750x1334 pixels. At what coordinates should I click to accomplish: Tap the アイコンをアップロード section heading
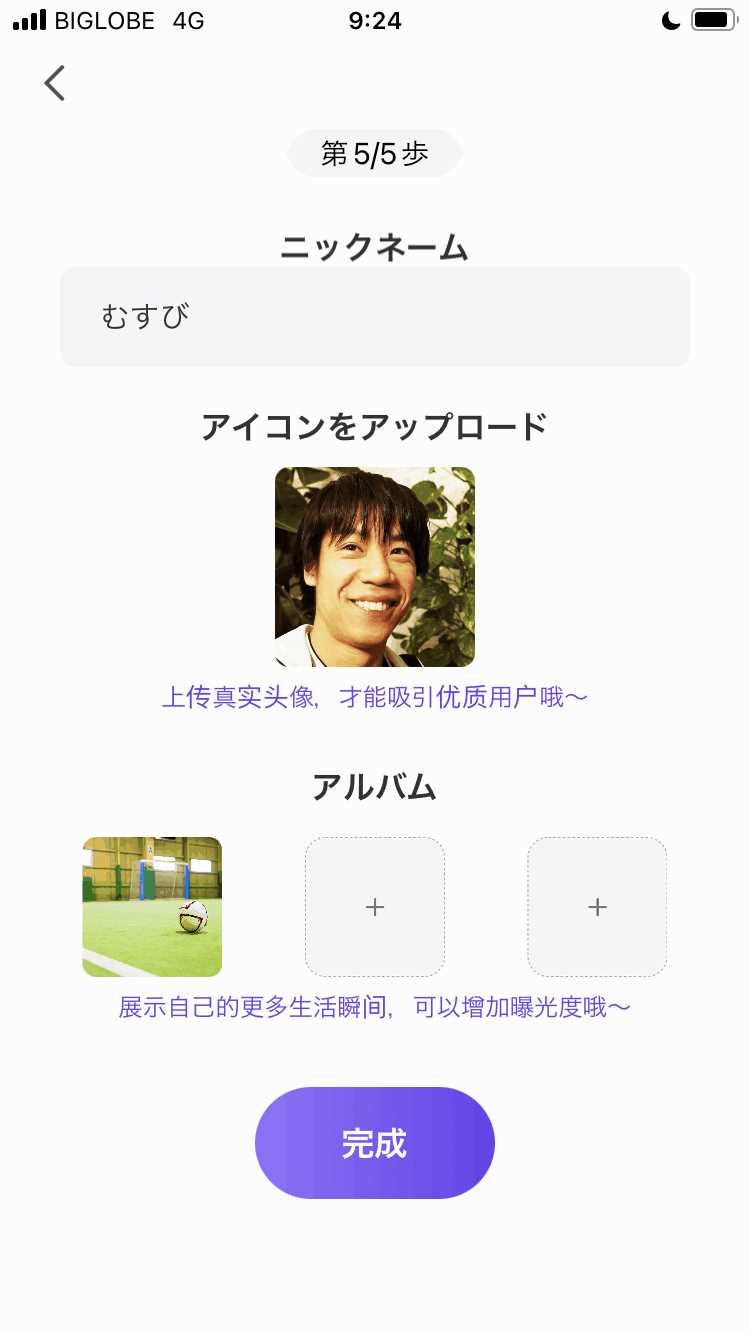point(374,425)
